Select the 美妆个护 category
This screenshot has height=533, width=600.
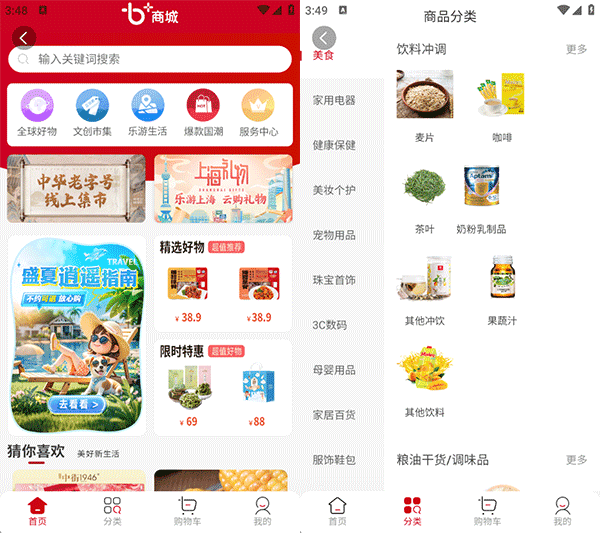[x=334, y=190]
